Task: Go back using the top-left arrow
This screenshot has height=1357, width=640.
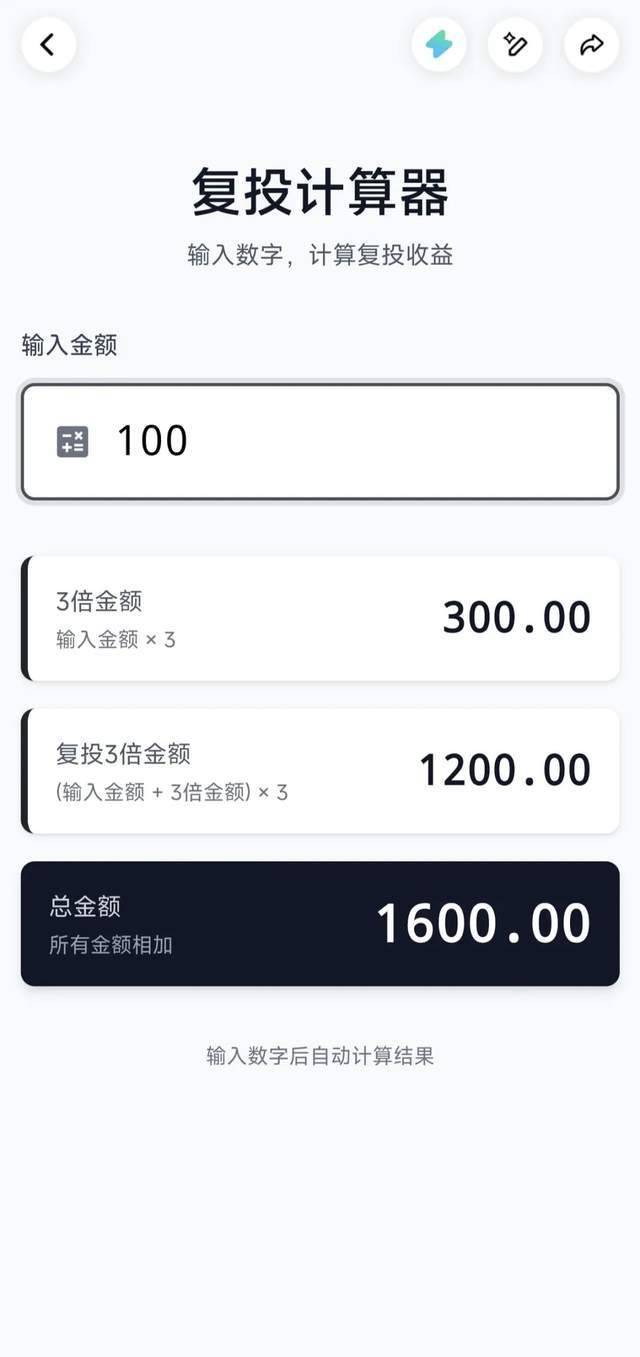Action: 48,45
